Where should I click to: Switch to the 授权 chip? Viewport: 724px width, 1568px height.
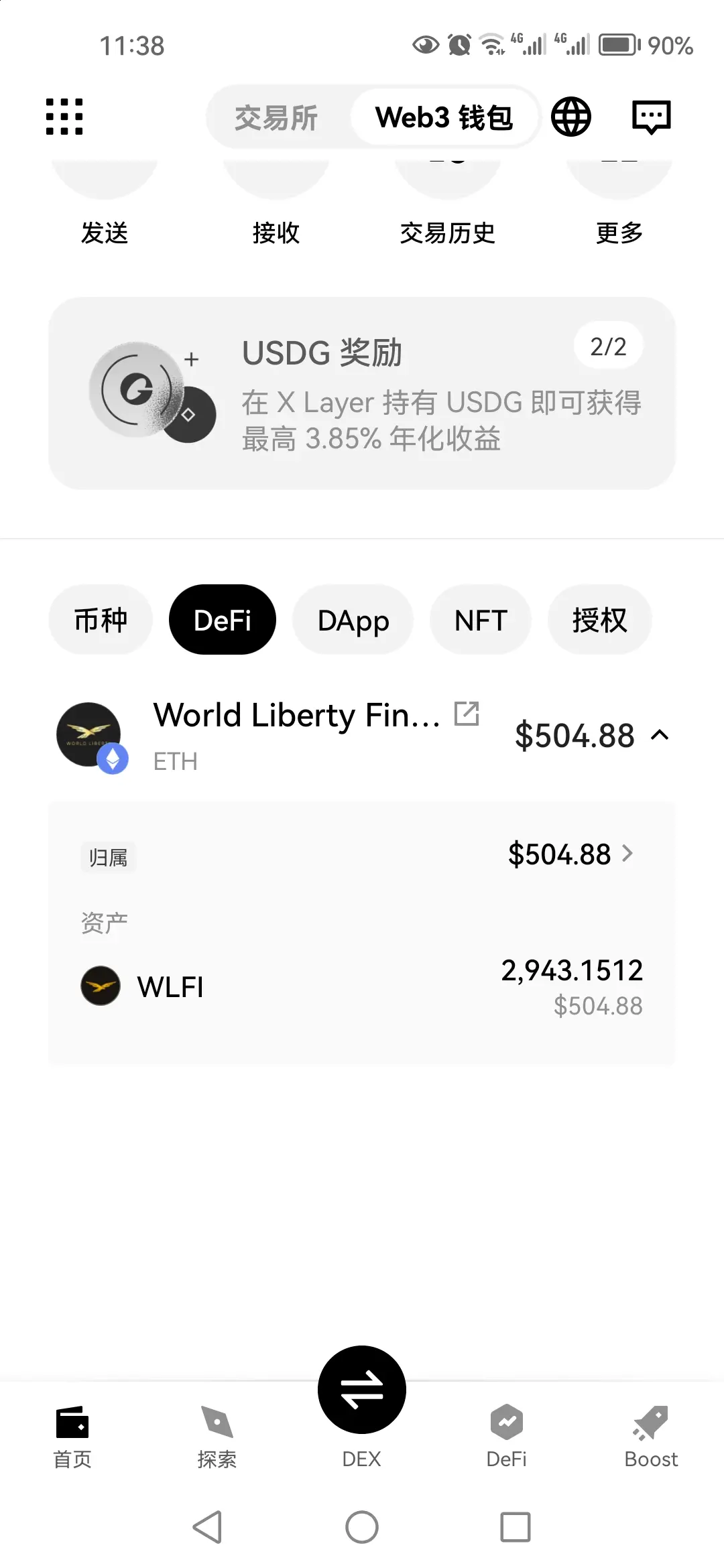599,620
